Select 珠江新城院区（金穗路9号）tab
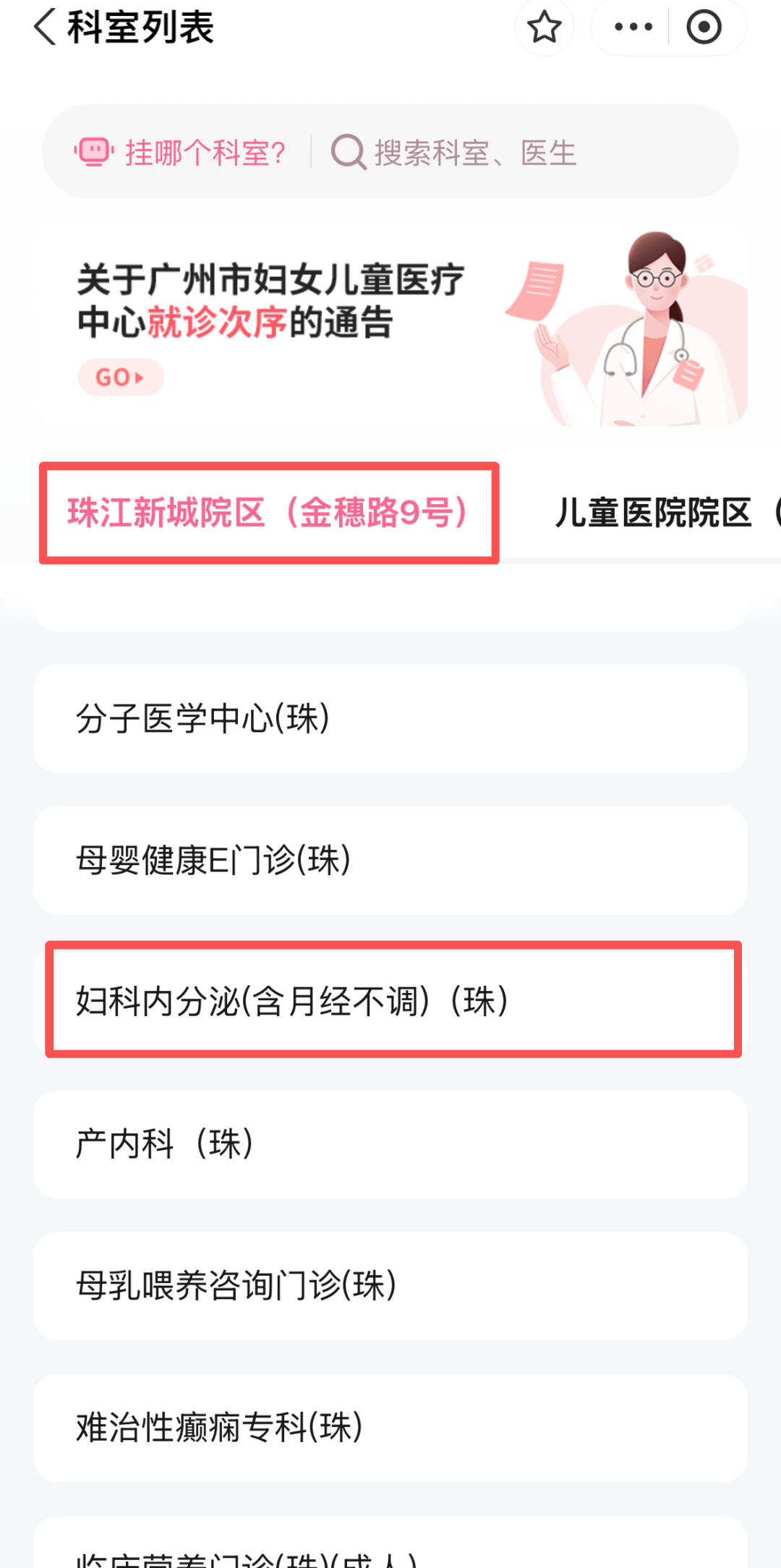781x1568 pixels. coord(269,513)
